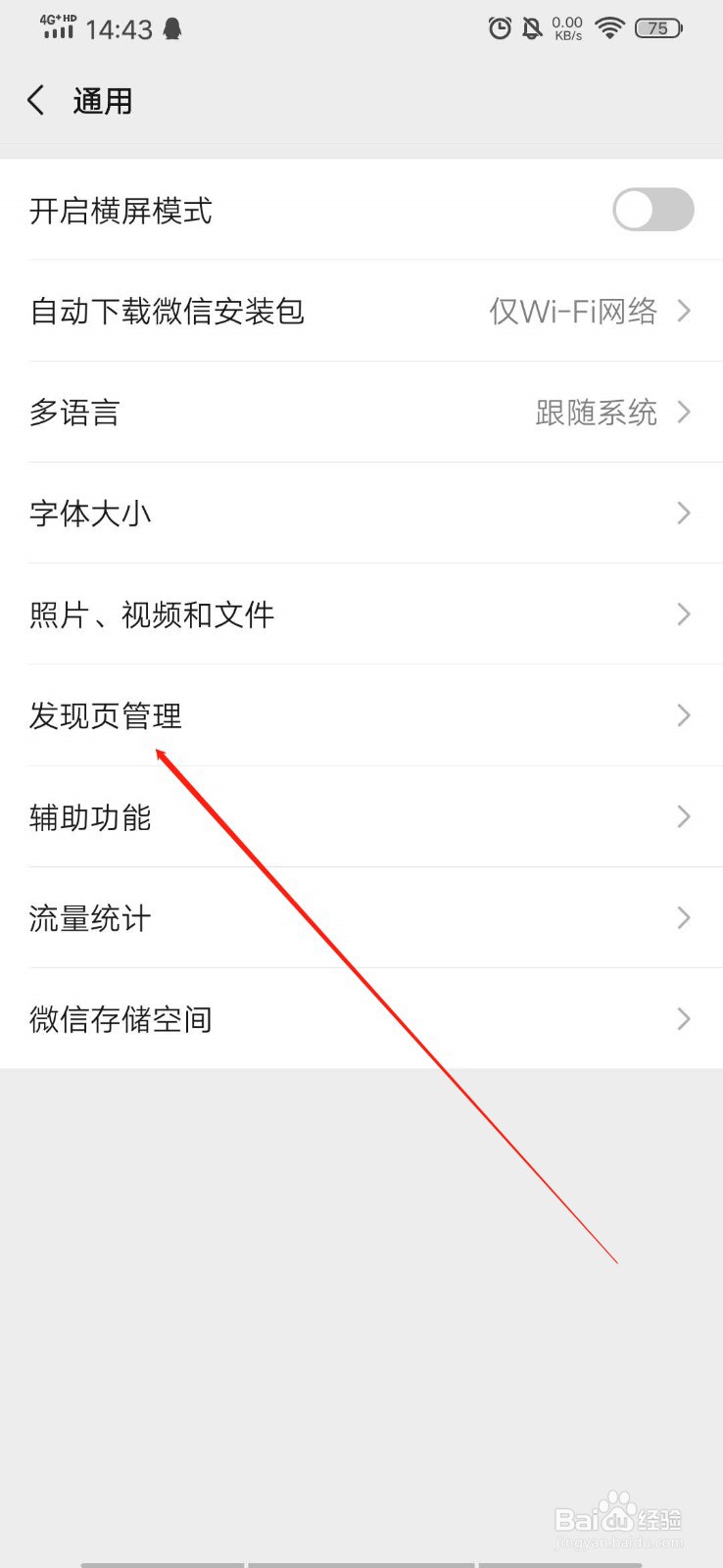Tap the muted notification bell icon
Screen dimensions: 723x1568
coord(532,28)
